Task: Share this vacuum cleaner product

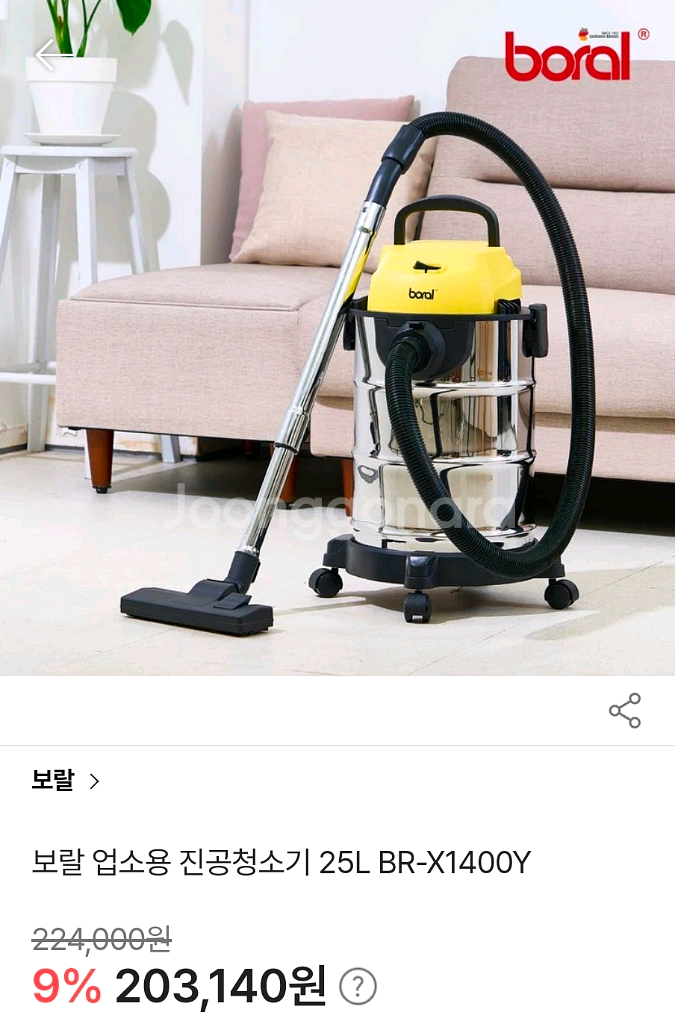Action: click(625, 710)
